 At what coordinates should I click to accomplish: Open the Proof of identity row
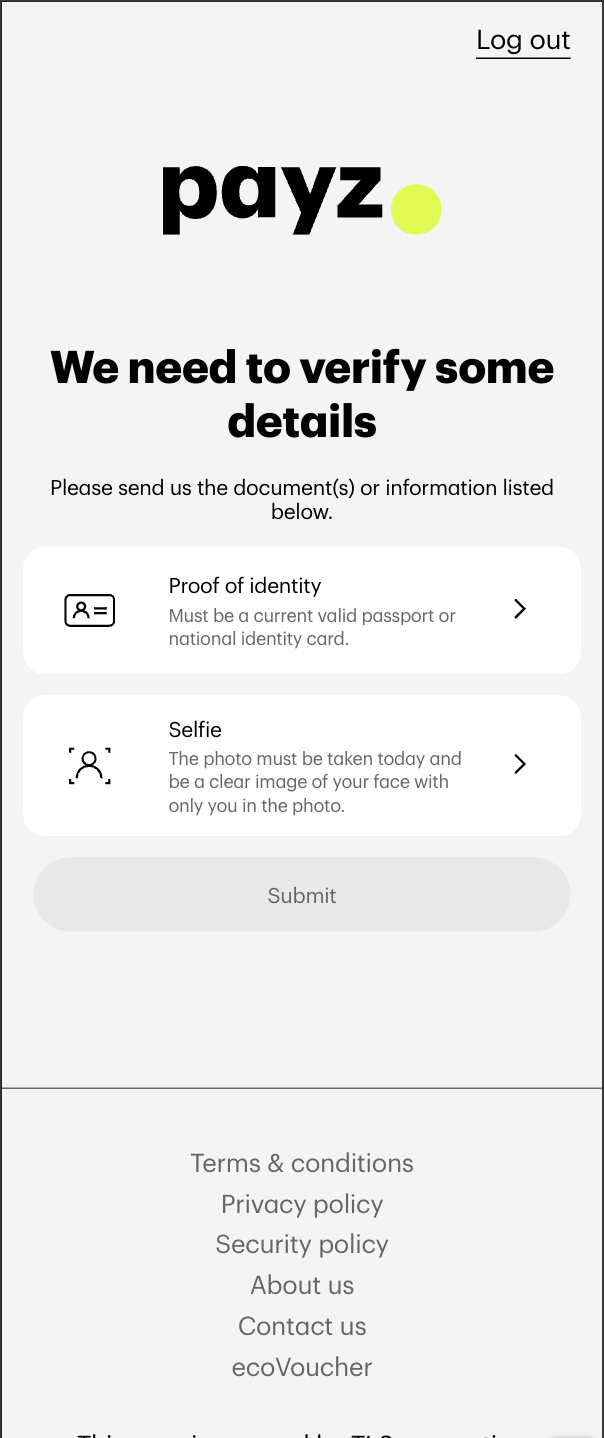click(301, 610)
